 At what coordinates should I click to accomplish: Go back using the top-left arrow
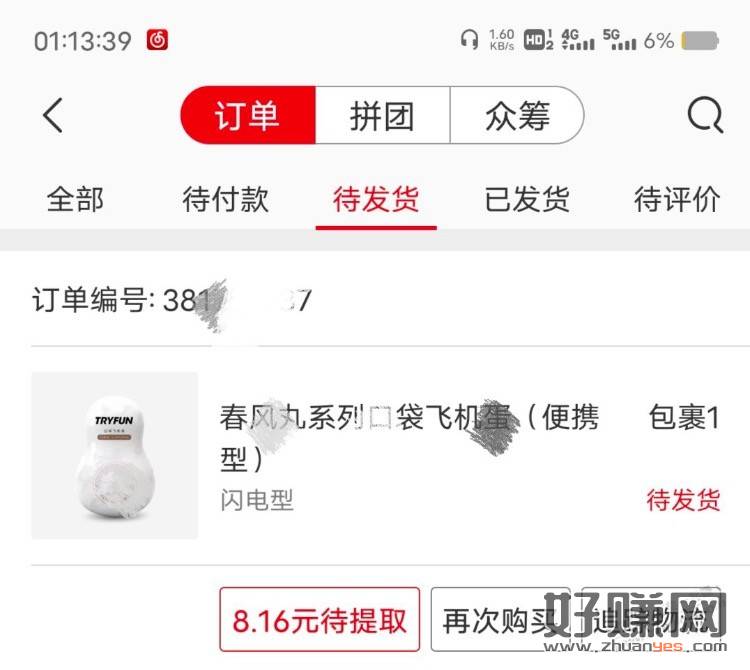[x=54, y=116]
